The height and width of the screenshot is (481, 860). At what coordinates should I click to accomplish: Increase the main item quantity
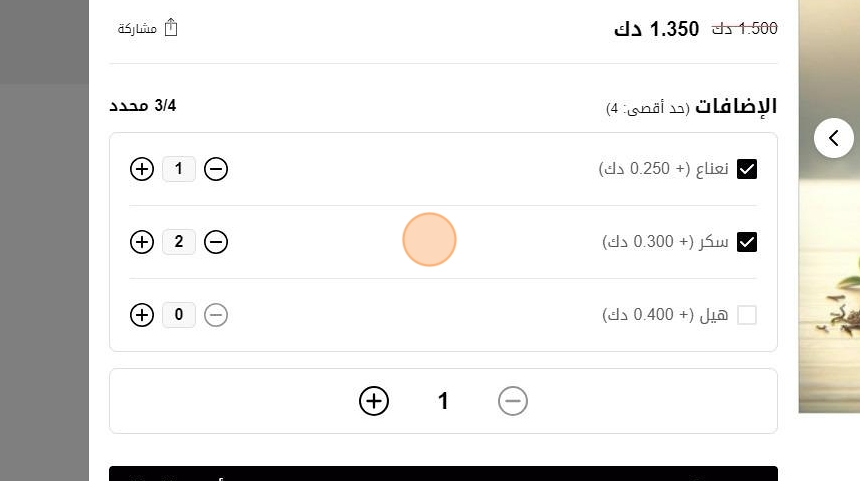374,401
